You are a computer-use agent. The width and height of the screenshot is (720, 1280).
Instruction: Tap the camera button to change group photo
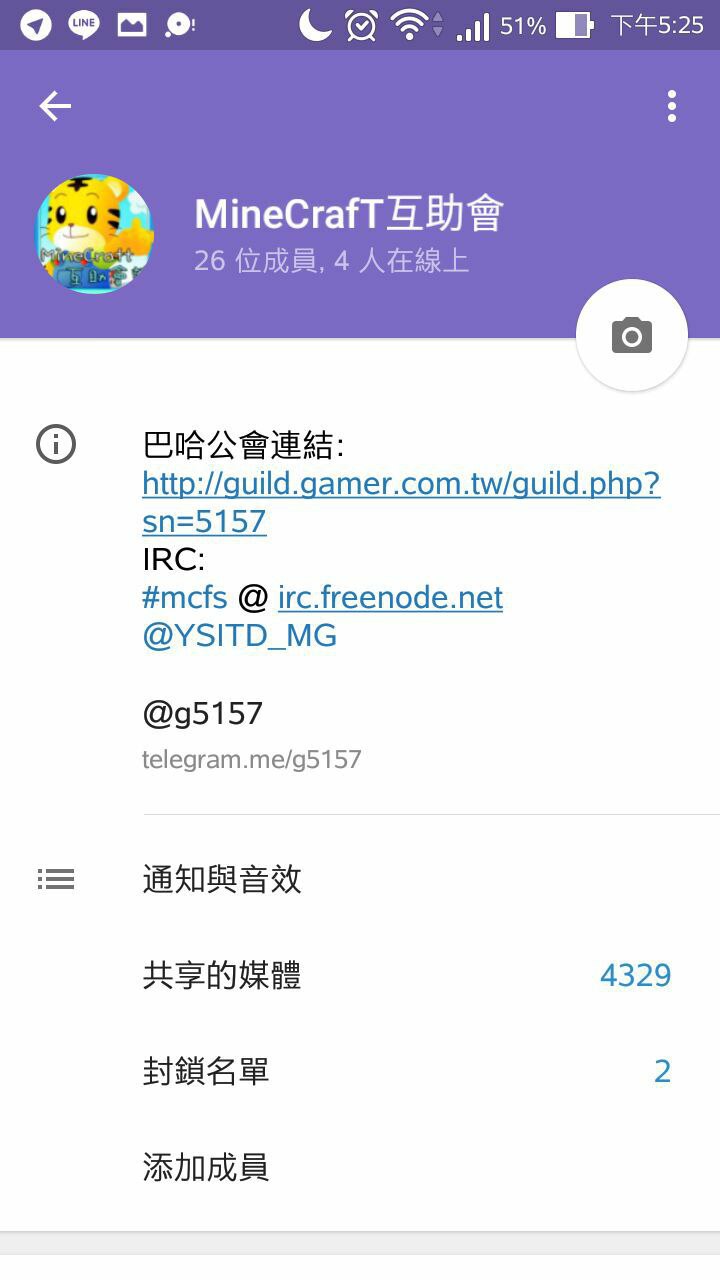[631, 335]
